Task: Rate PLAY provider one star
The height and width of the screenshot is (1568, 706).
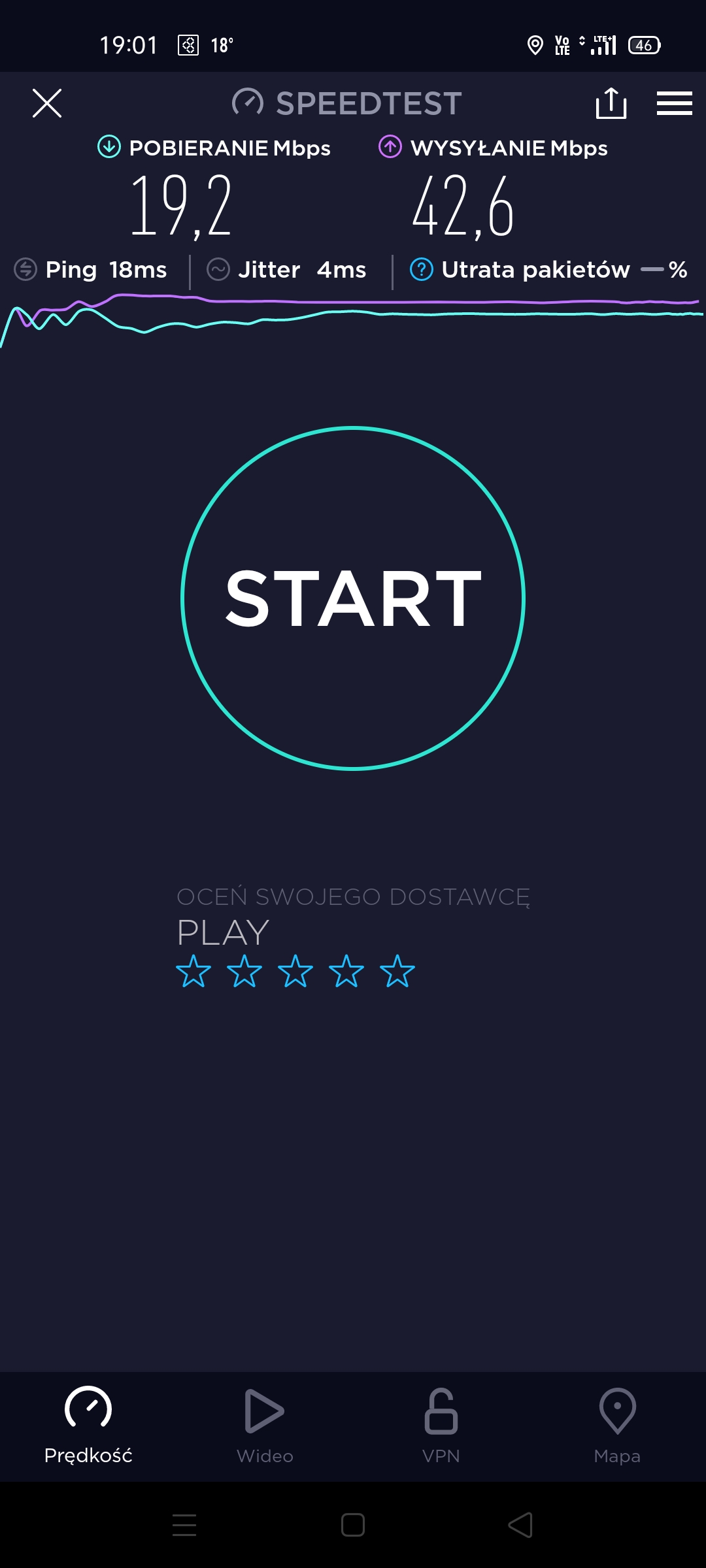Action: [x=193, y=971]
